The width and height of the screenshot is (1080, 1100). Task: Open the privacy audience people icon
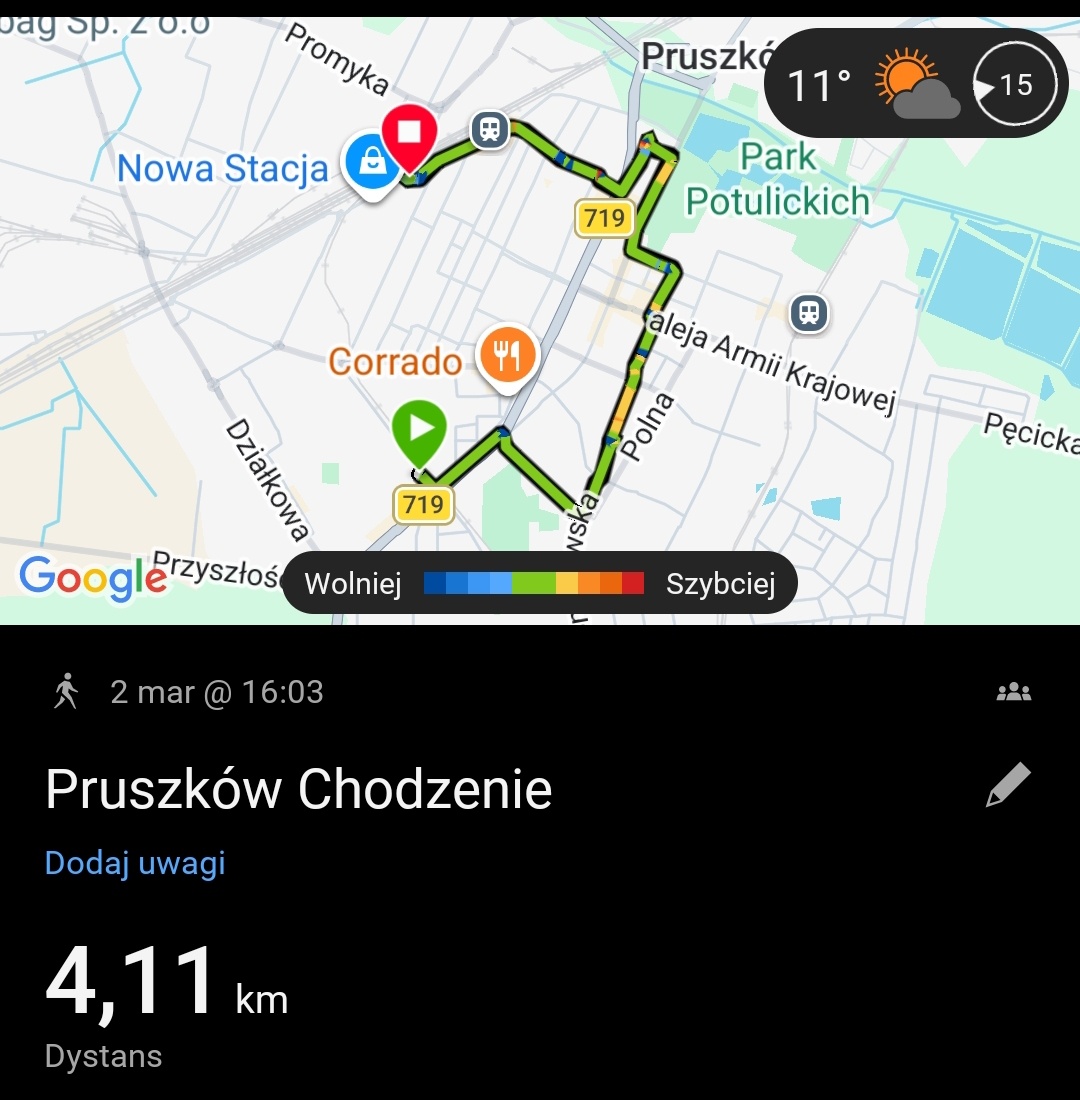pos(1013,692)
